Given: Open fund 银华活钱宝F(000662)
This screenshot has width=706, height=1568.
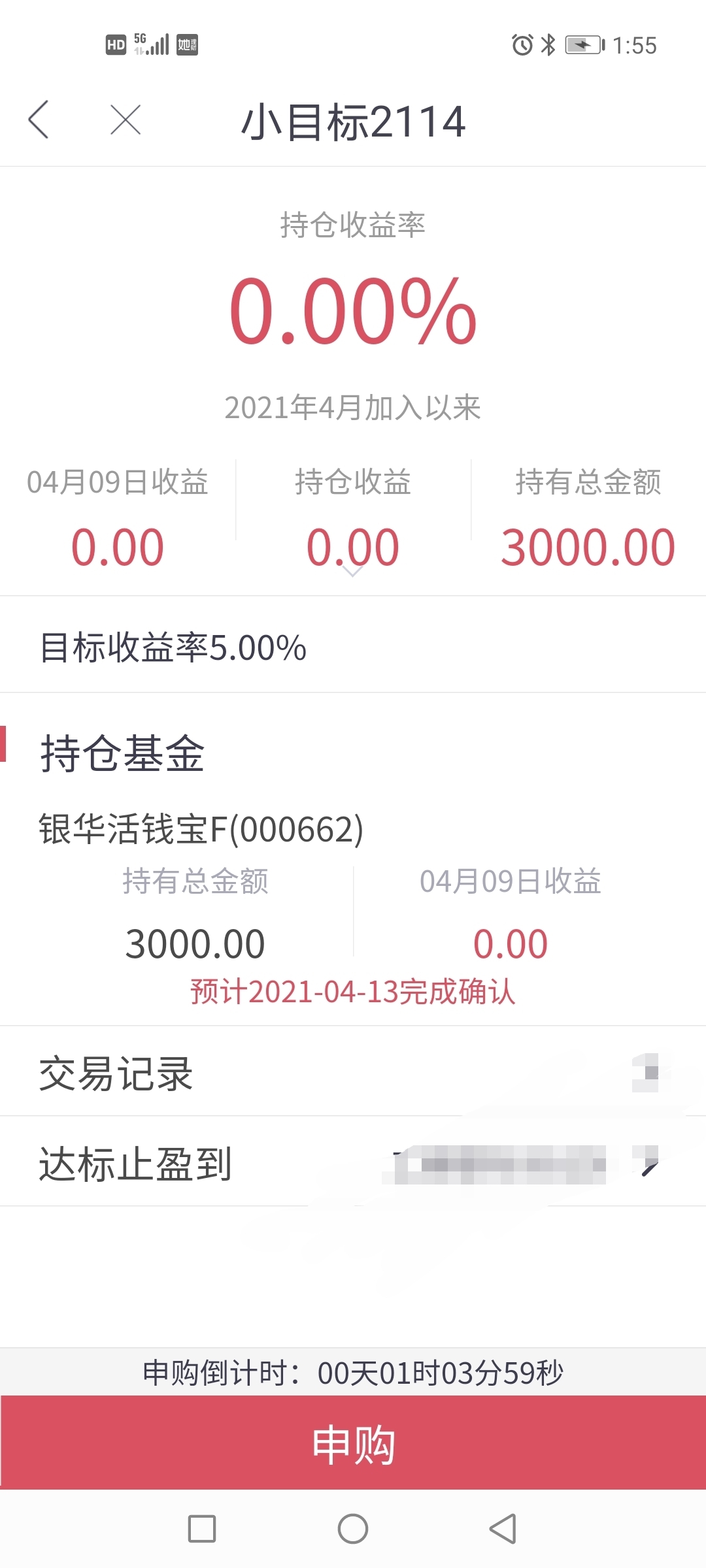Looking at the screenshot, I should [201, 829].
